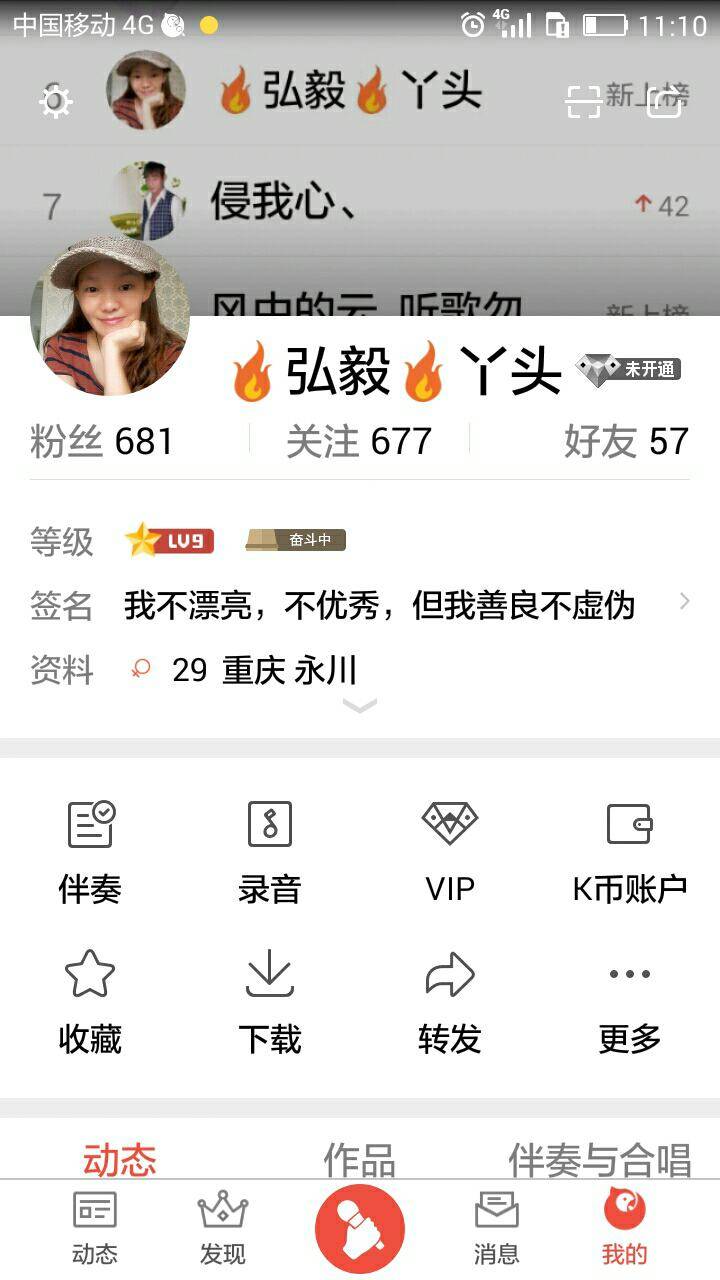Image resolution: width=720 pixels, height=1280 pixels.
Task: Switch to the 作品 tab
Action: [x=360, y=1160]
